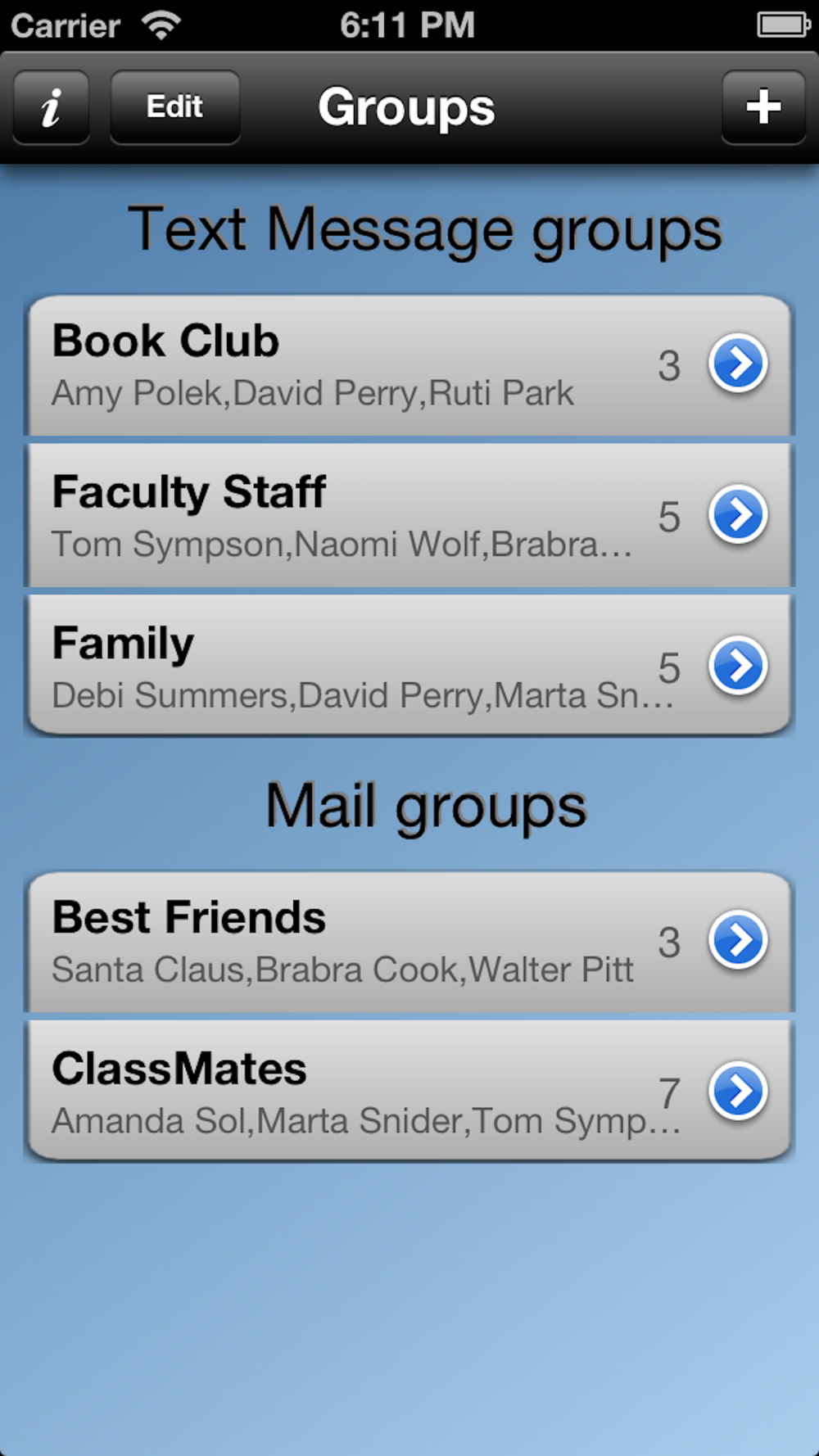This screenshot has height=1456, width=819.
Task: Select the Faculty Staff group
Action: [x=409, y=516]
